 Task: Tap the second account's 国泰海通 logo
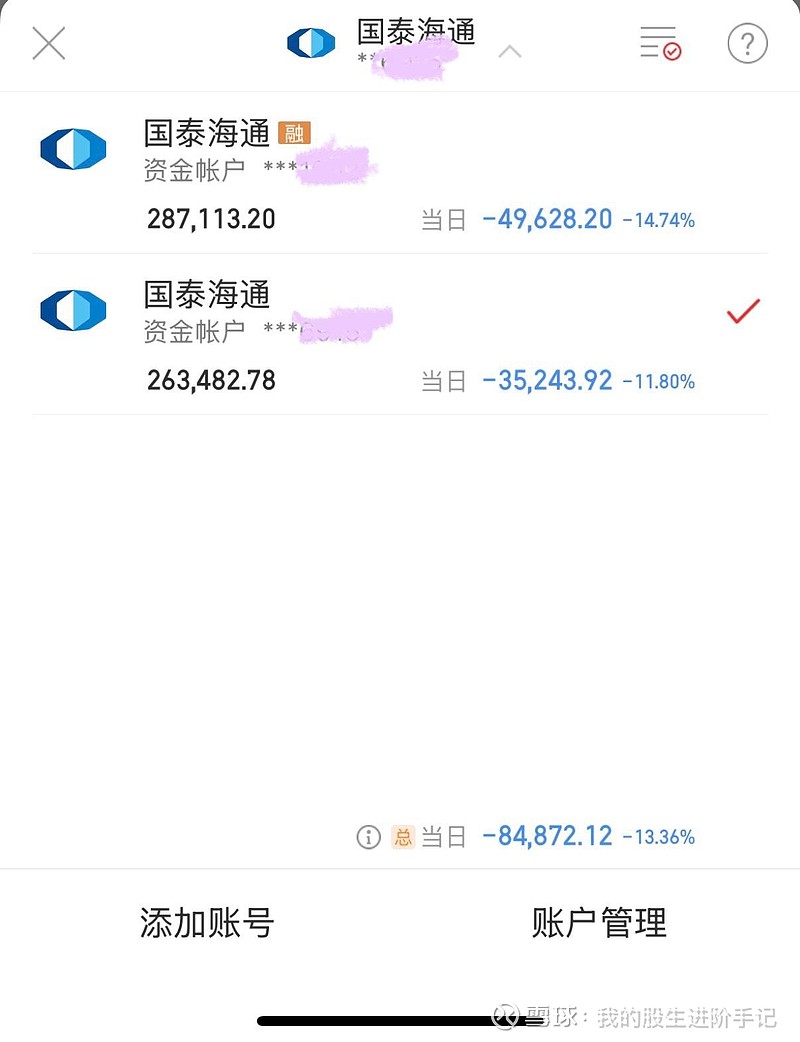point(72,310)
